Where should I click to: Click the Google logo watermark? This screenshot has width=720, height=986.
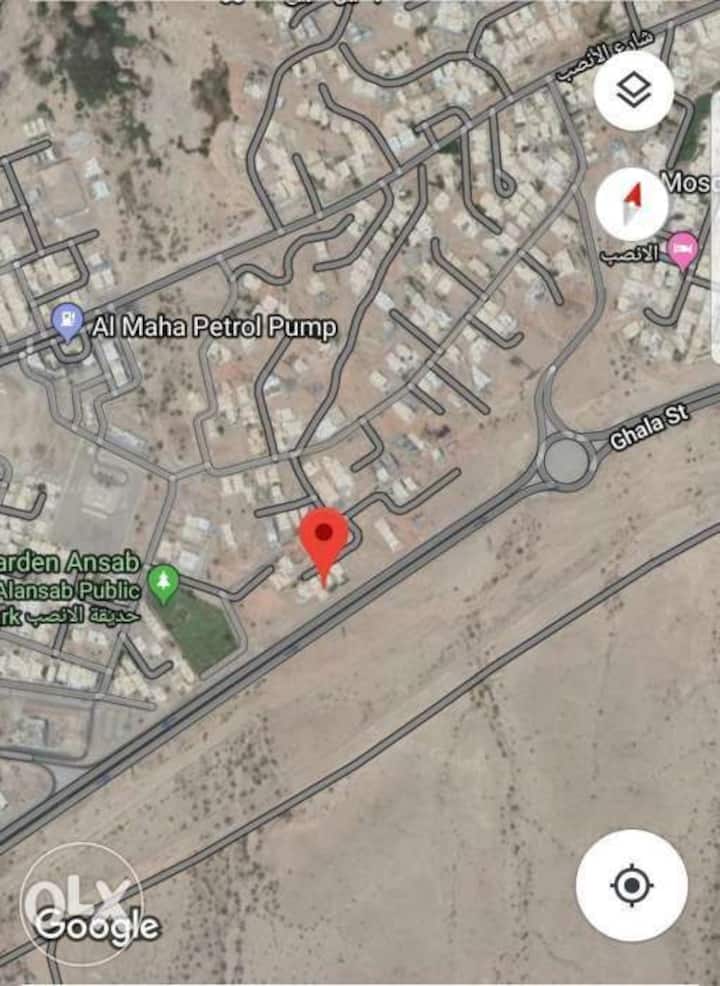[x=95, y=924]
